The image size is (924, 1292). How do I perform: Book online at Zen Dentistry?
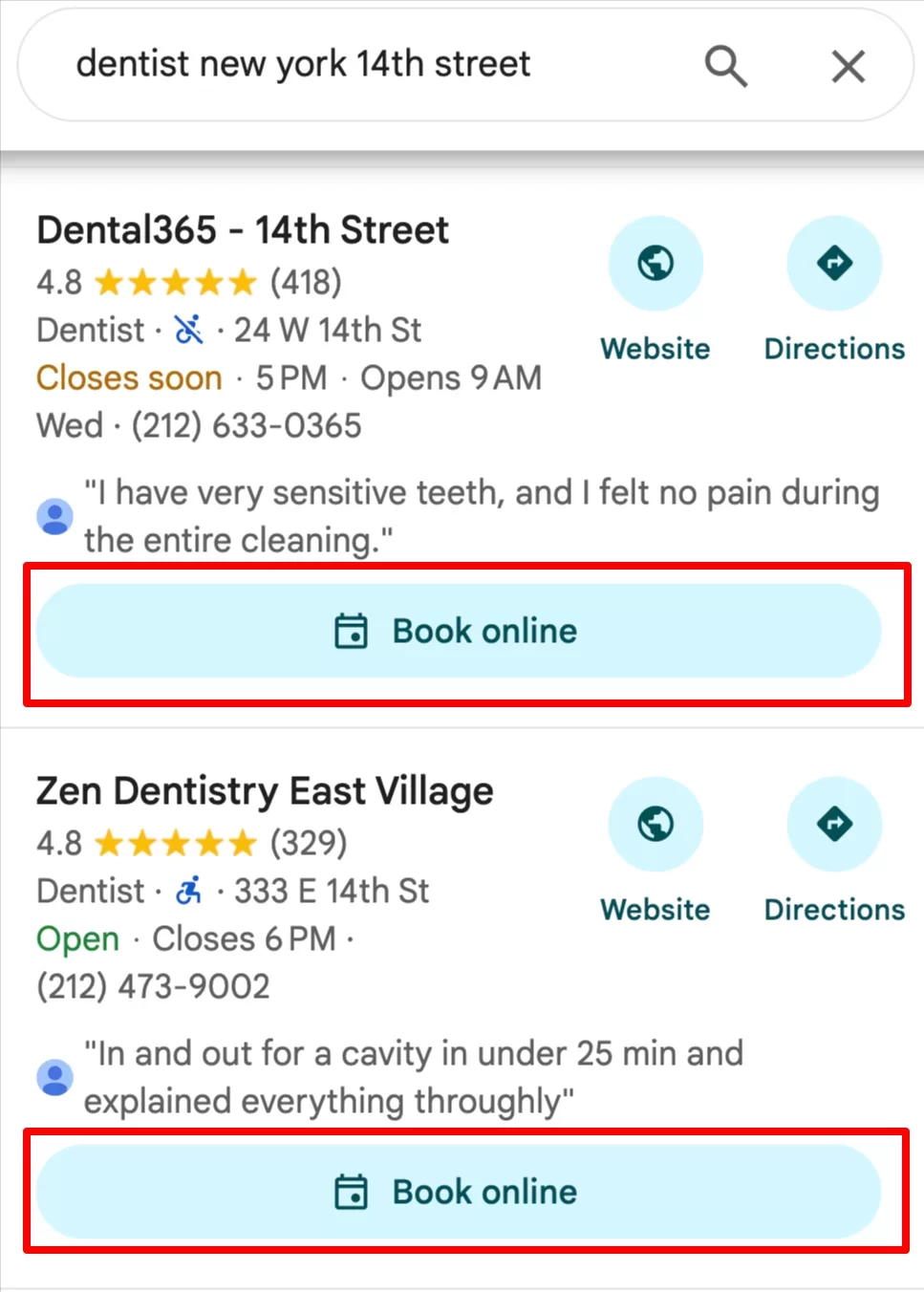point(459,1192)
